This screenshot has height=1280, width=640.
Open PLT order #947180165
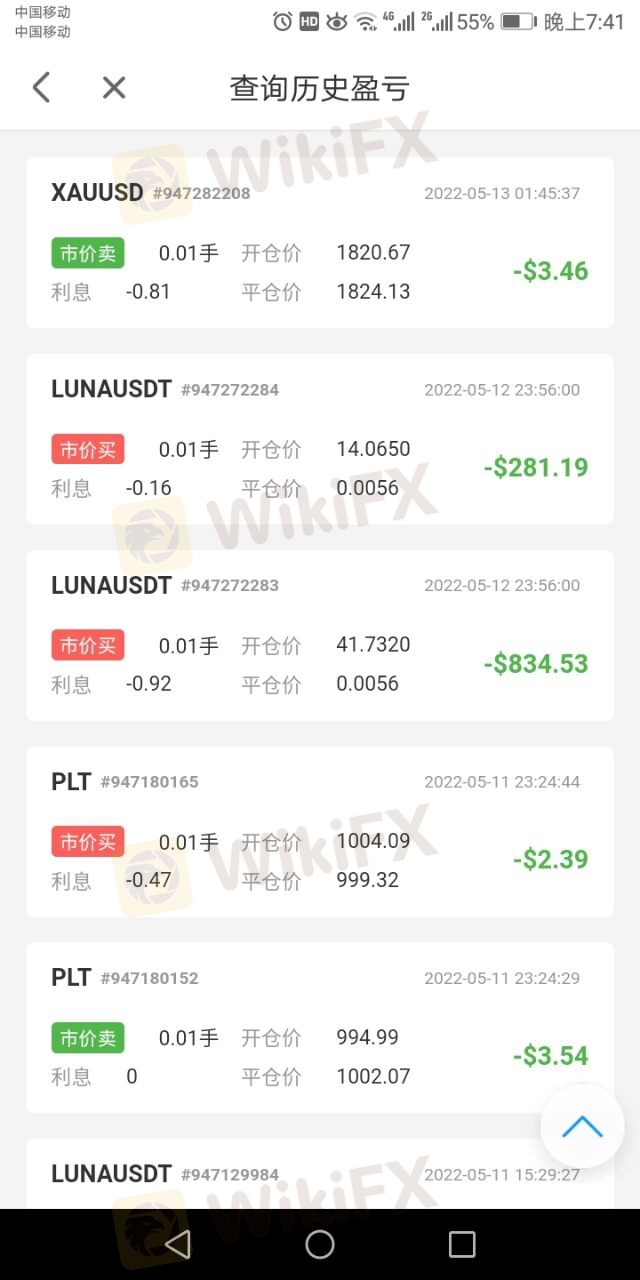320,830
